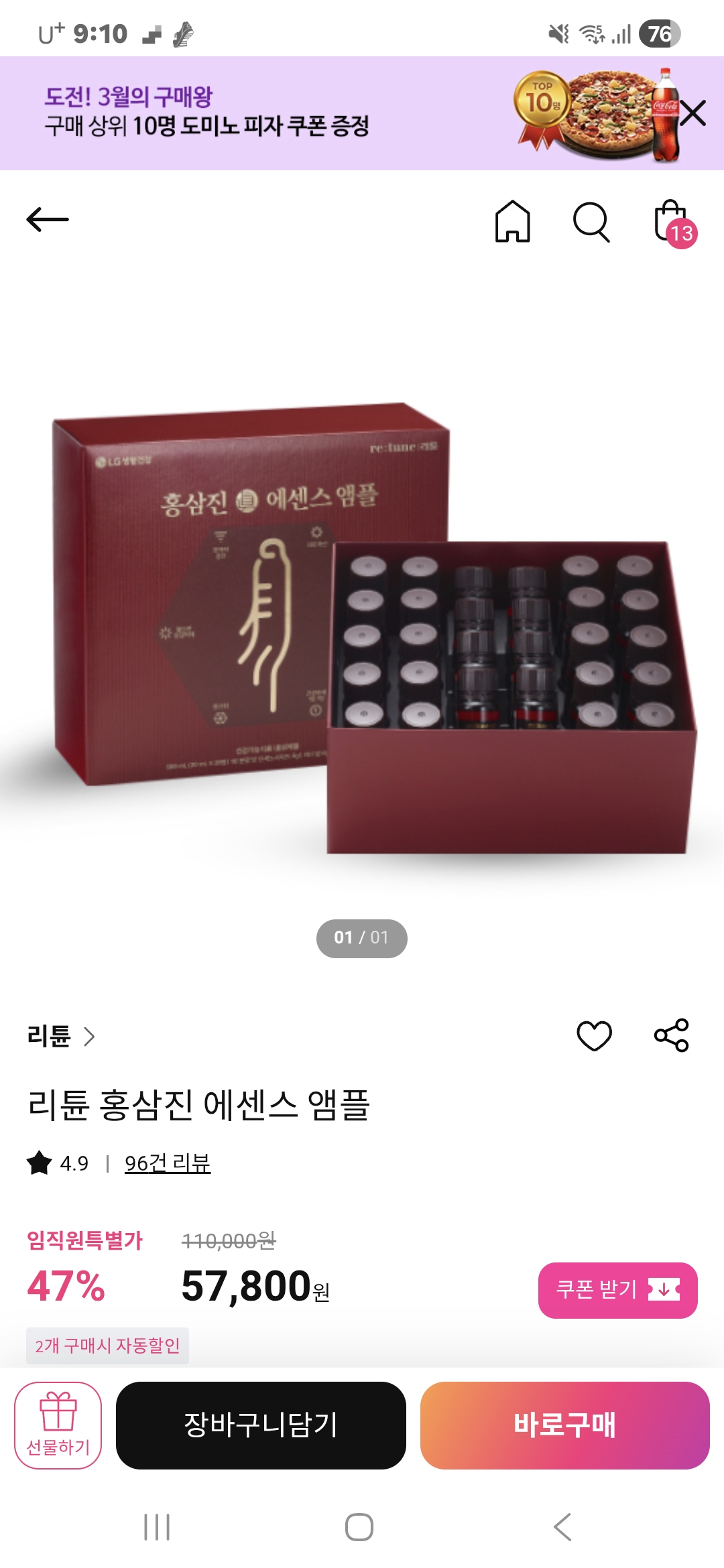The height and width of the screenshot is (1568, 724).
Task: Go back using the top-left arrow
Action: tap(48, 219)
